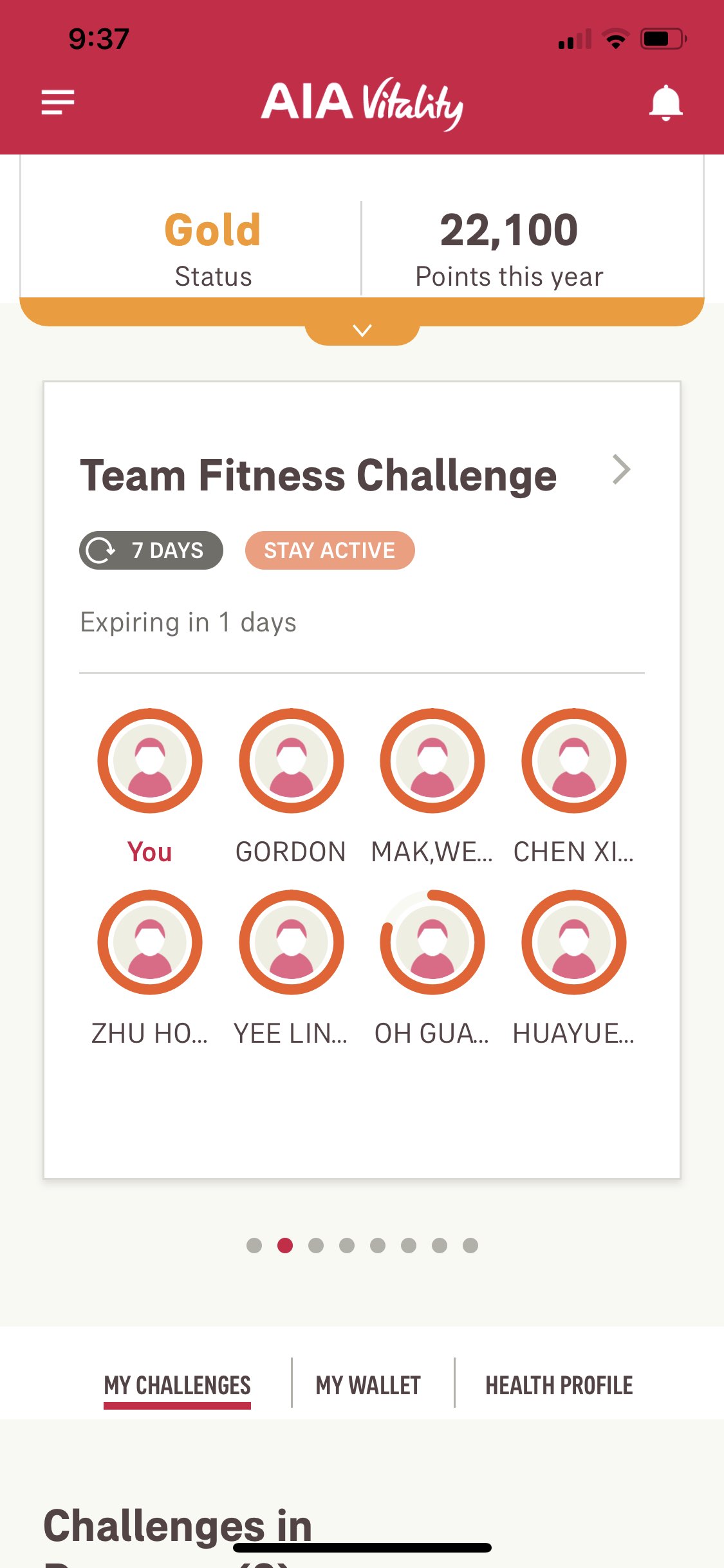Image resolution: width=724 pixels, height=1568 pixels.
Task: Open the hamburger menu
Action: tap(58, 102)
